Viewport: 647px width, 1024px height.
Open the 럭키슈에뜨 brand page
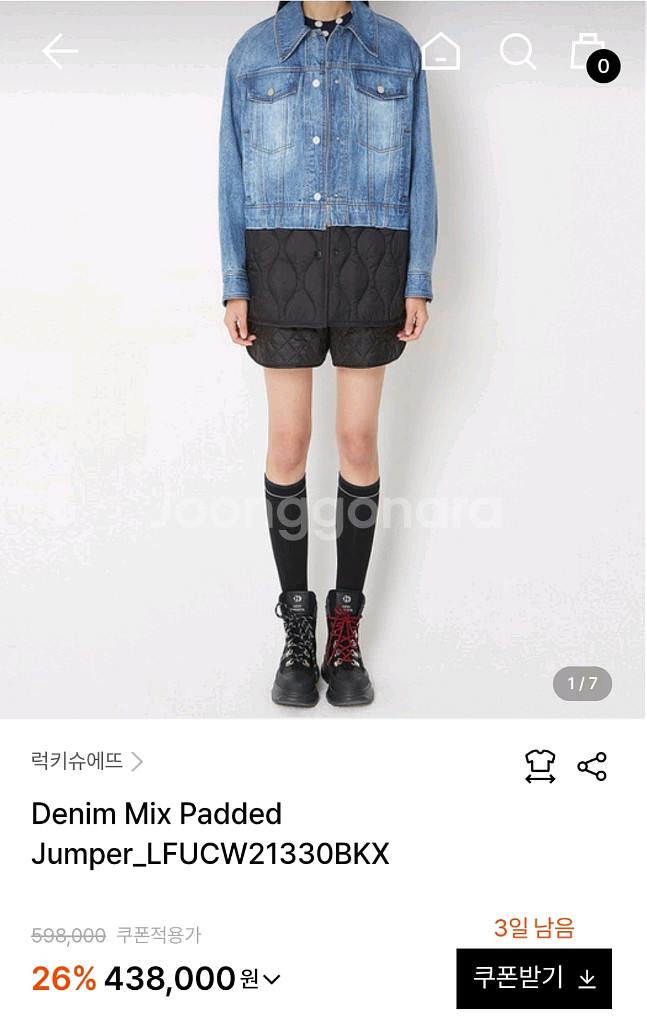[x=87, y=761]
